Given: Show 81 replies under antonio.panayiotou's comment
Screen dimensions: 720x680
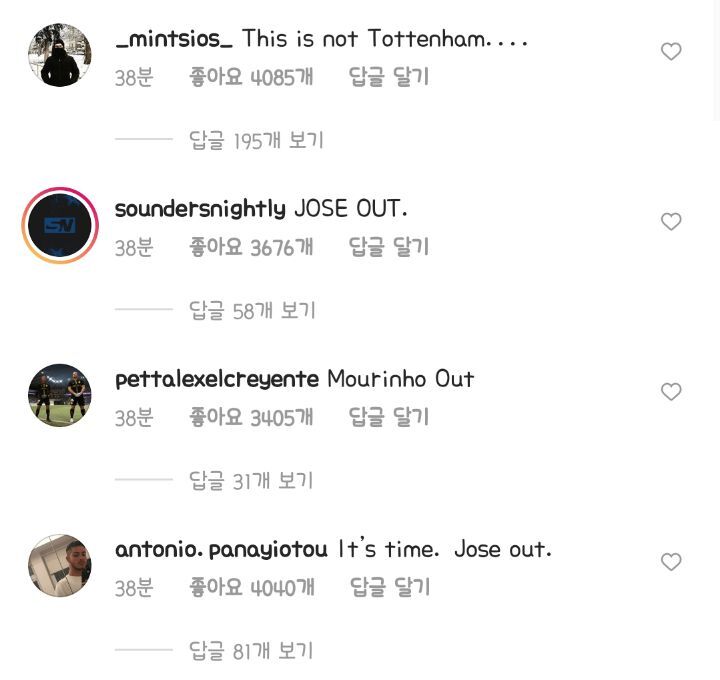Looking at the screenshot, I should [x=251, y=651].
